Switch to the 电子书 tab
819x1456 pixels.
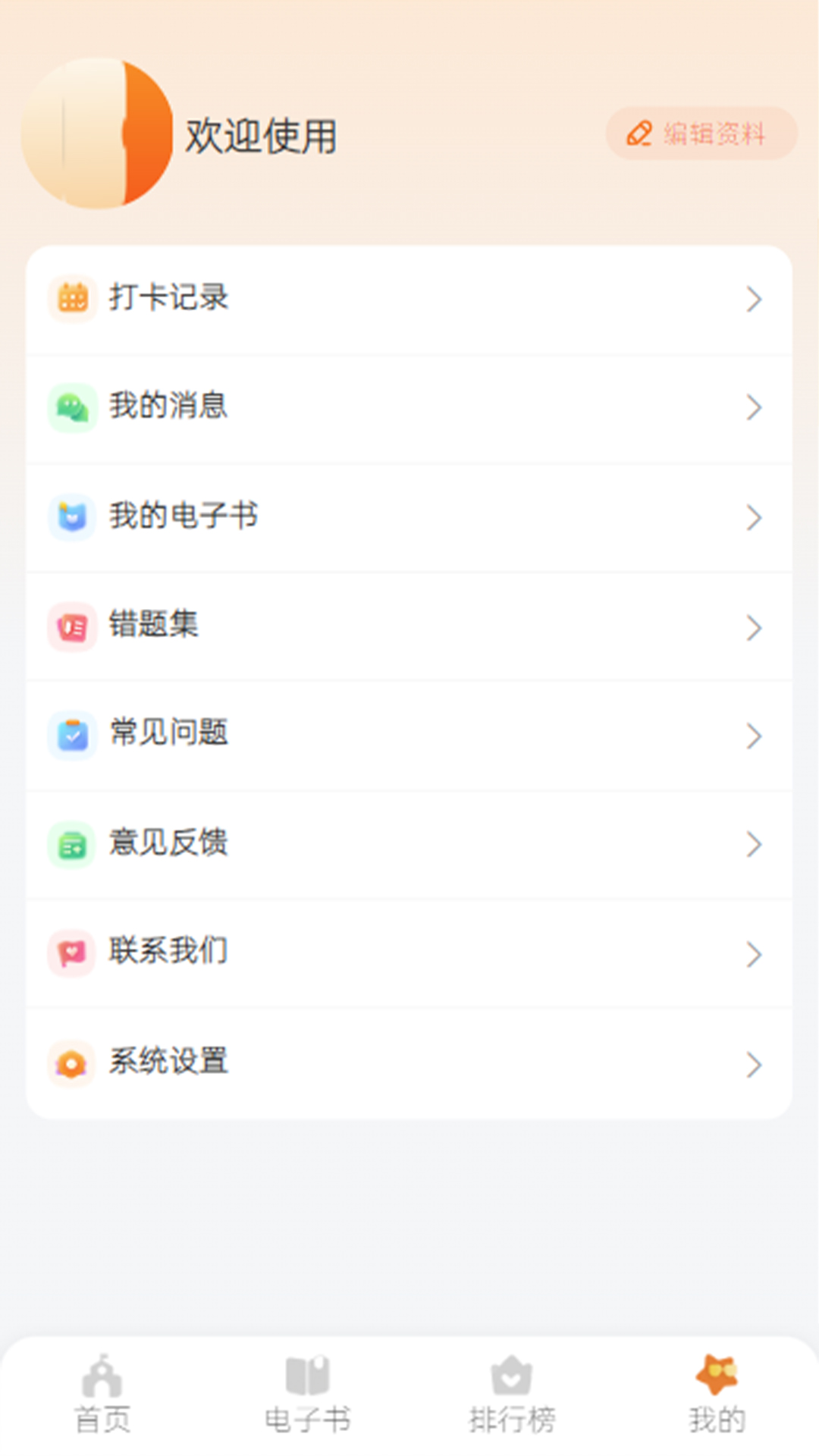point(307,1395)
